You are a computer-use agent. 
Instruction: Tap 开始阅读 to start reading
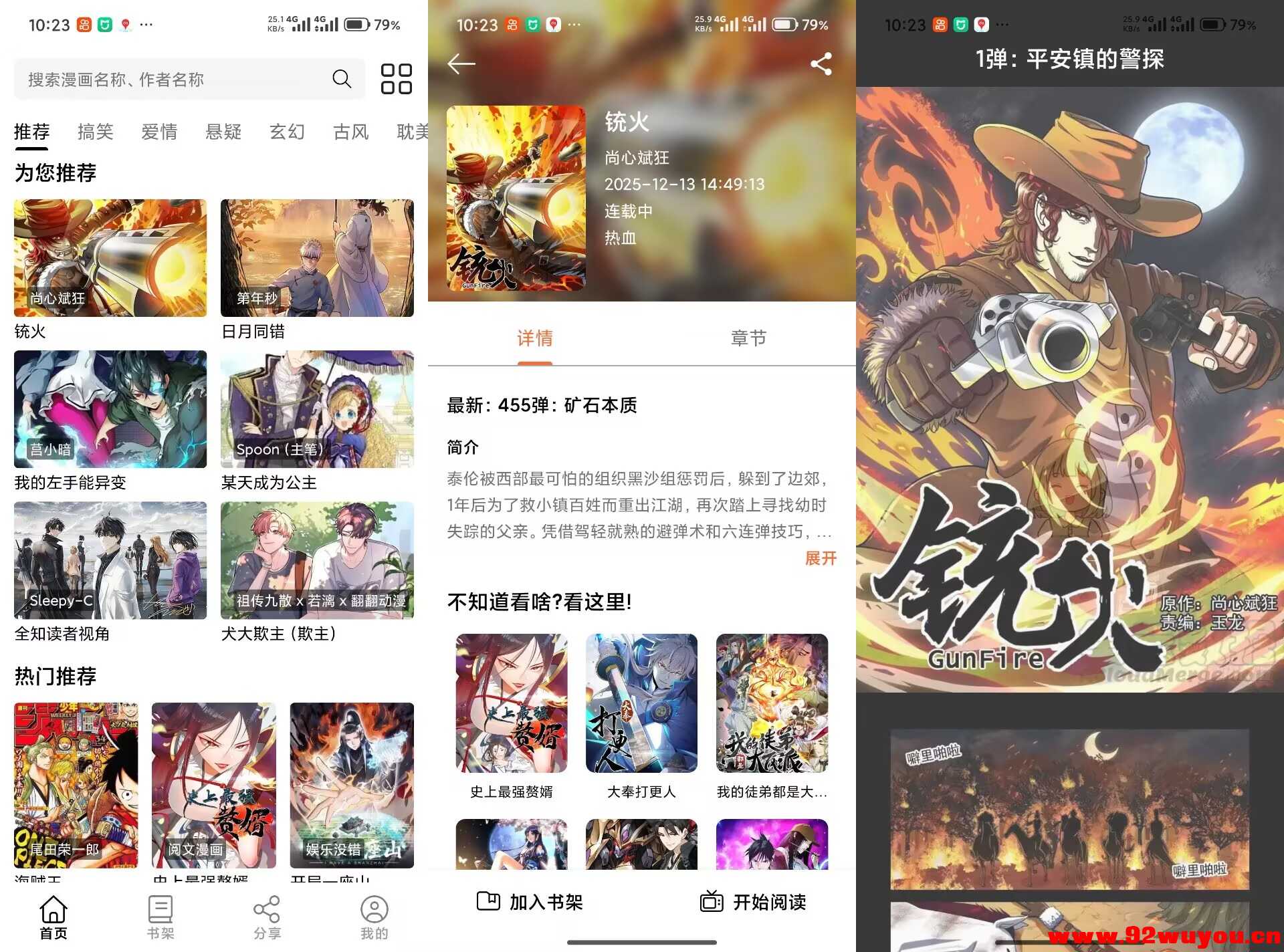click(x=753, y=902)
